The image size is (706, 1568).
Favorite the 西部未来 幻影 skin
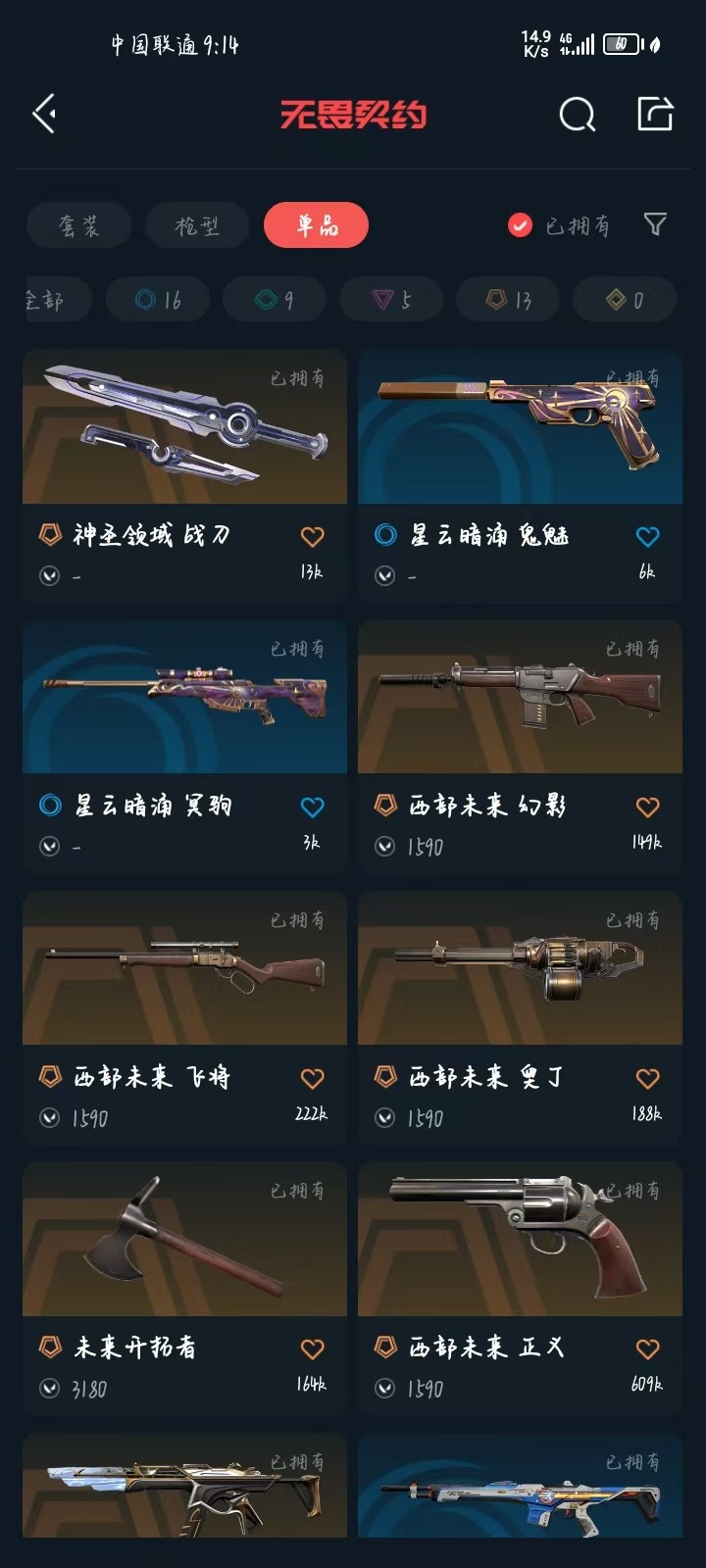point(647,807)
